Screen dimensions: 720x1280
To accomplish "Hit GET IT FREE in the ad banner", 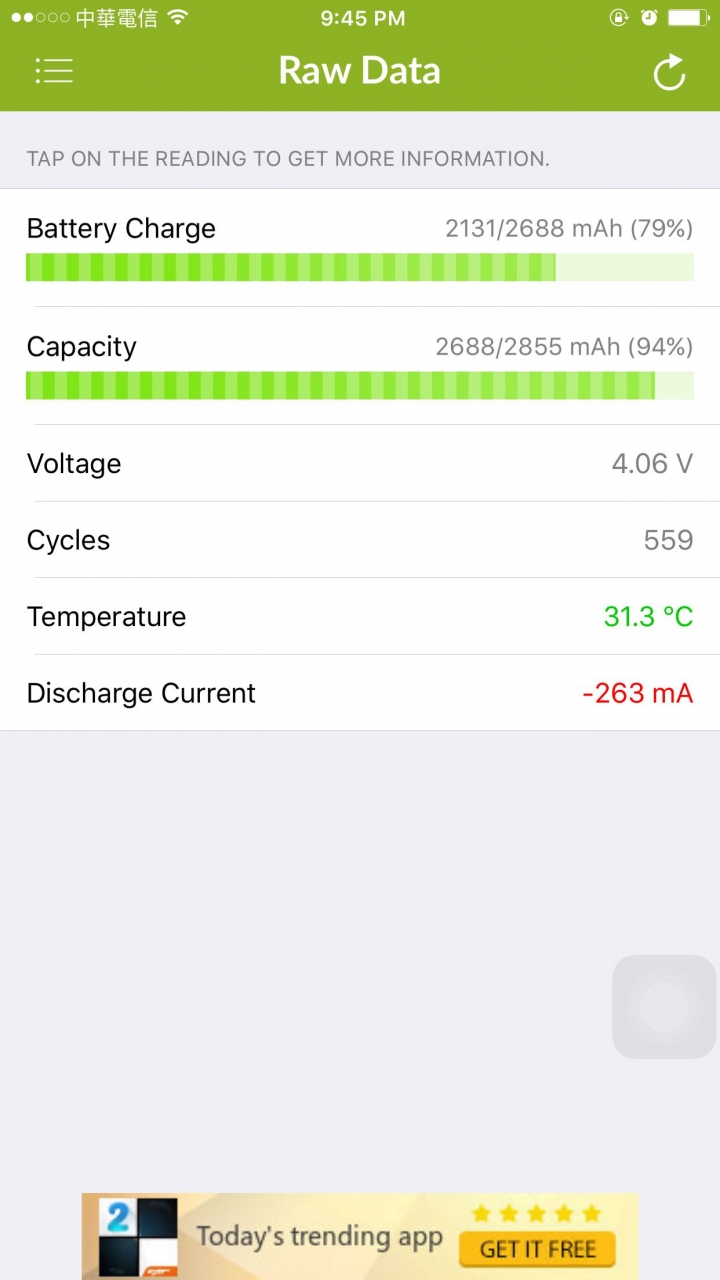I will click(537, 1249).
